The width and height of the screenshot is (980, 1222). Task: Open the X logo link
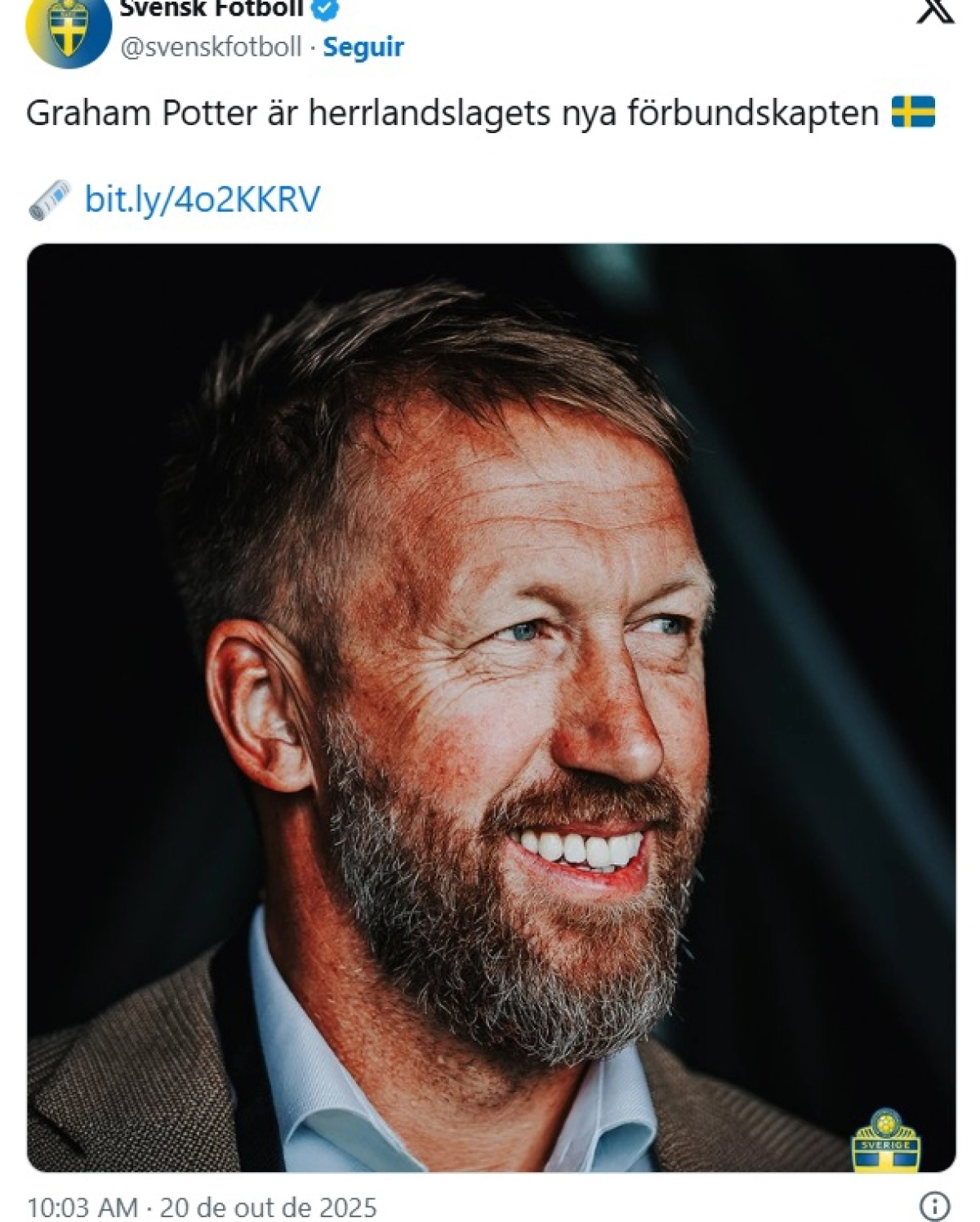[x=934, y=11]
